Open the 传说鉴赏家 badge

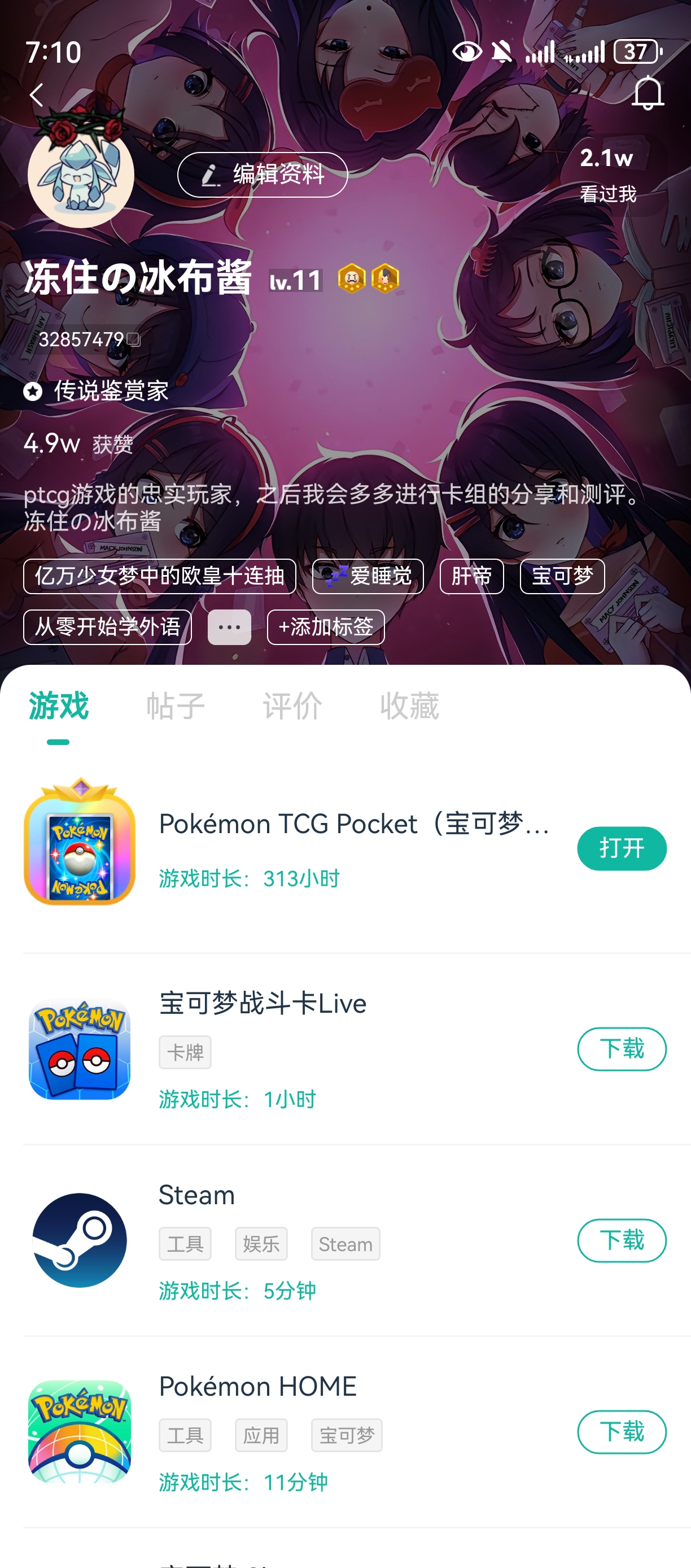pos(97,391)
